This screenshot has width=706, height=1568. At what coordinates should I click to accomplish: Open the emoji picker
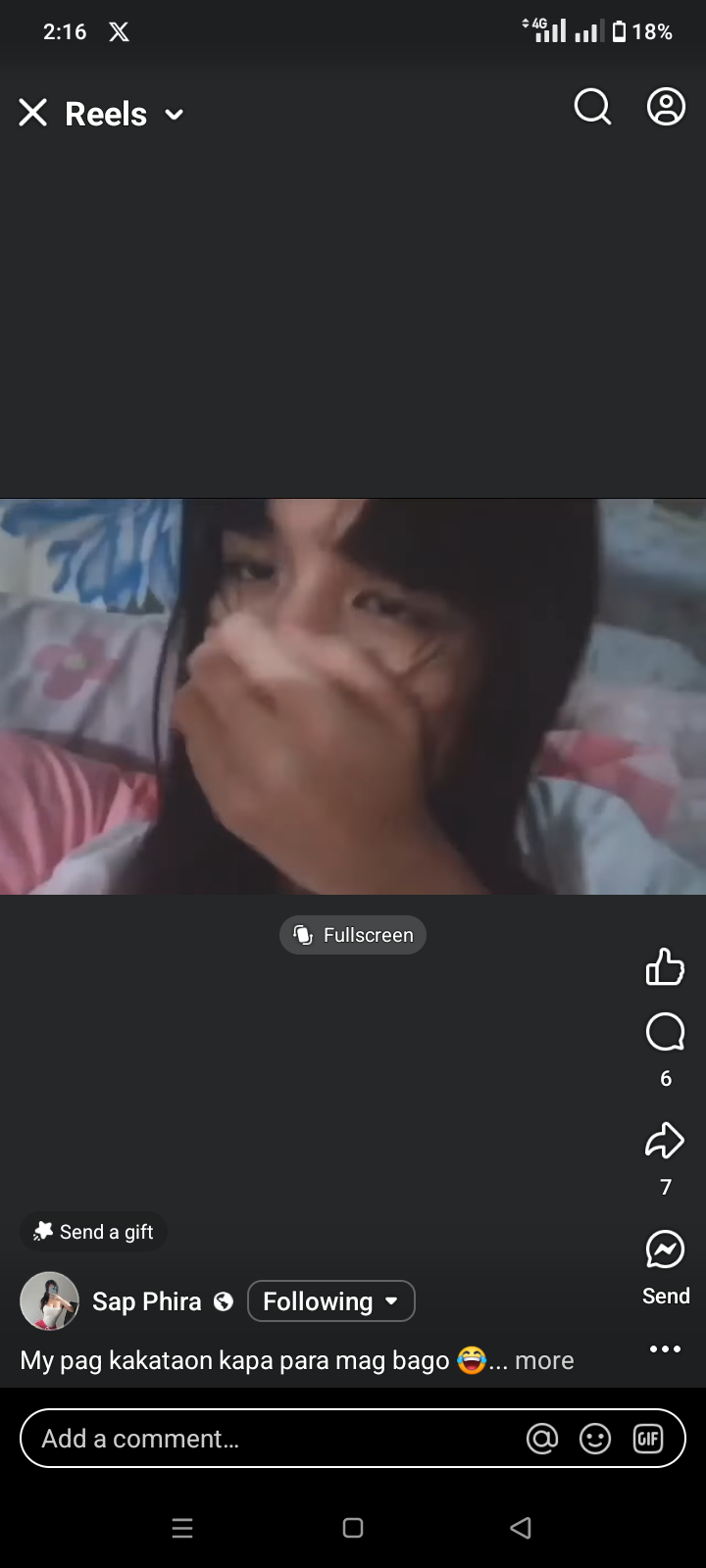point(595,1439)
